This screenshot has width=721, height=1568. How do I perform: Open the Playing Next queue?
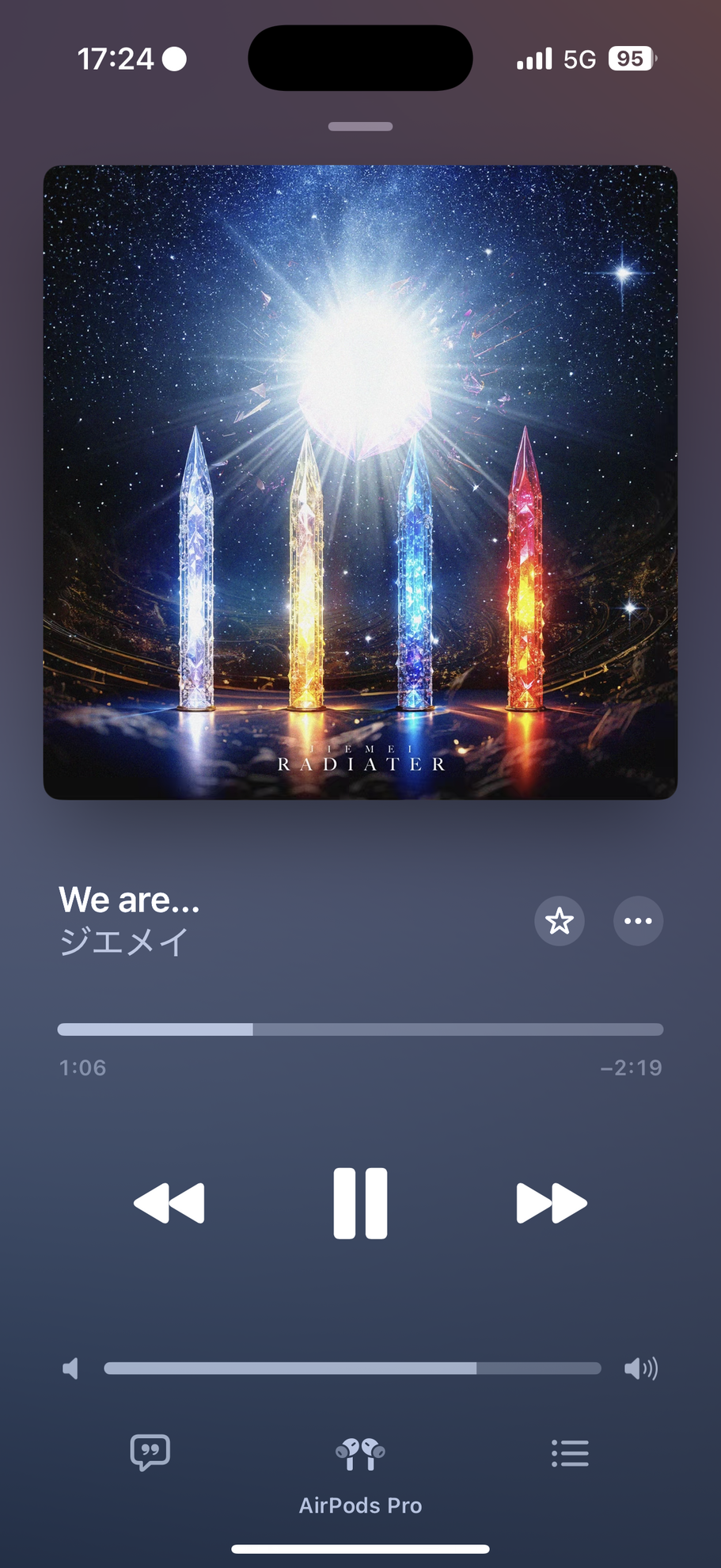[570, 1453]
